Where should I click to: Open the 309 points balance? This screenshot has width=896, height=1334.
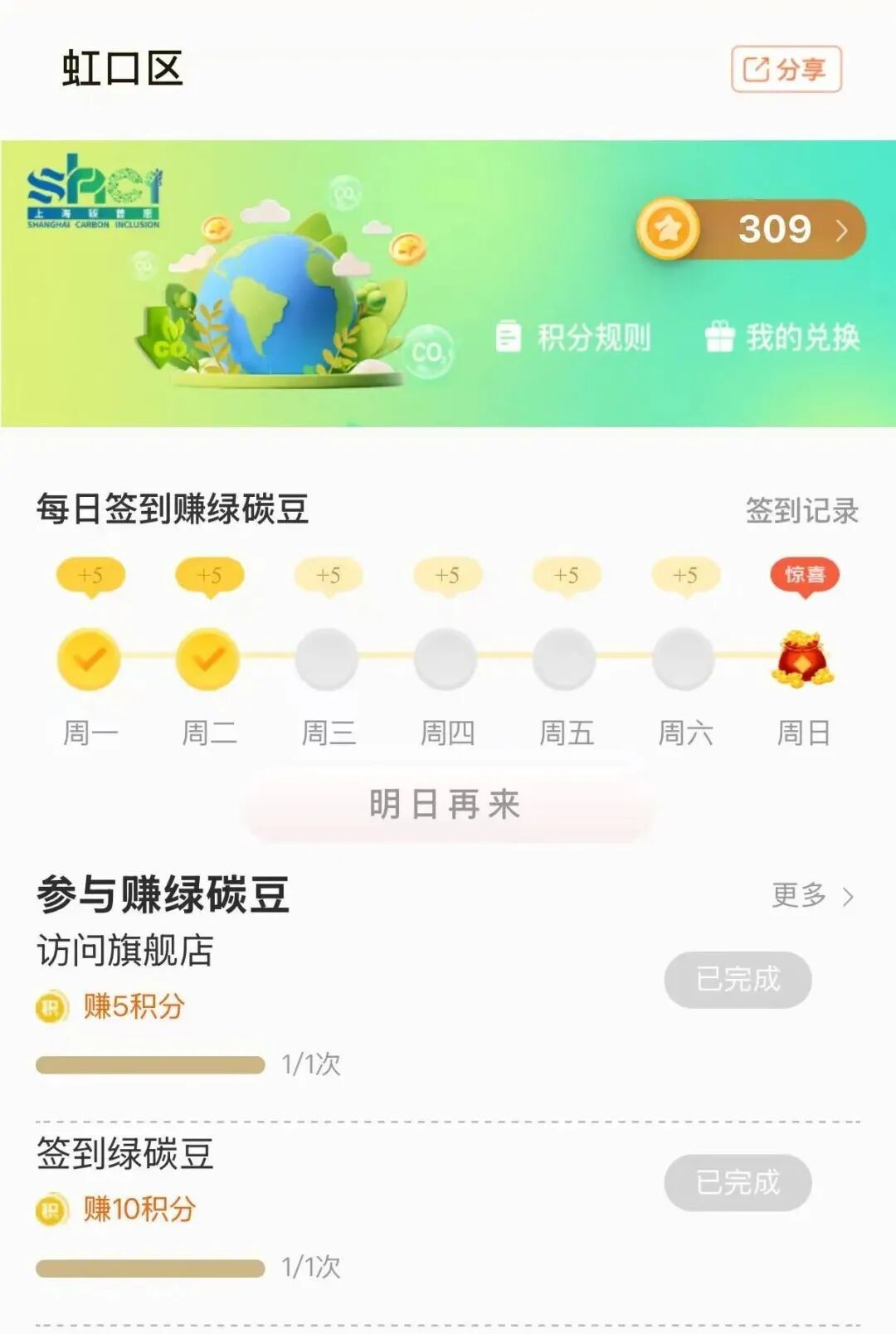752,229
